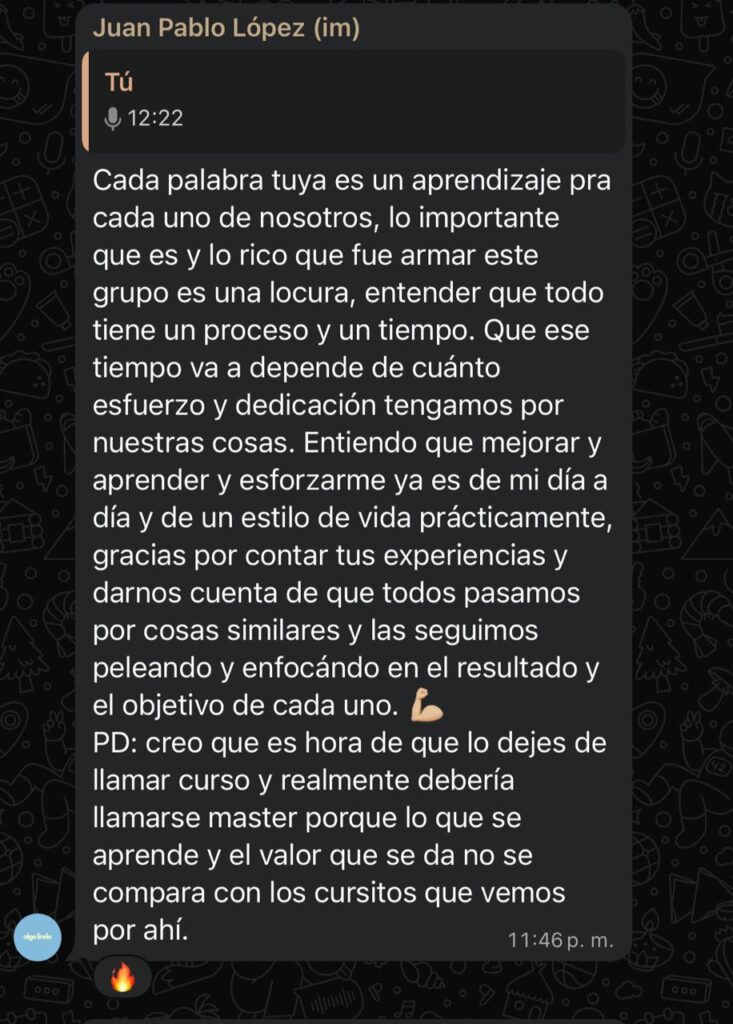Jump to the quoted voice message from Tú

coord(353,100)
